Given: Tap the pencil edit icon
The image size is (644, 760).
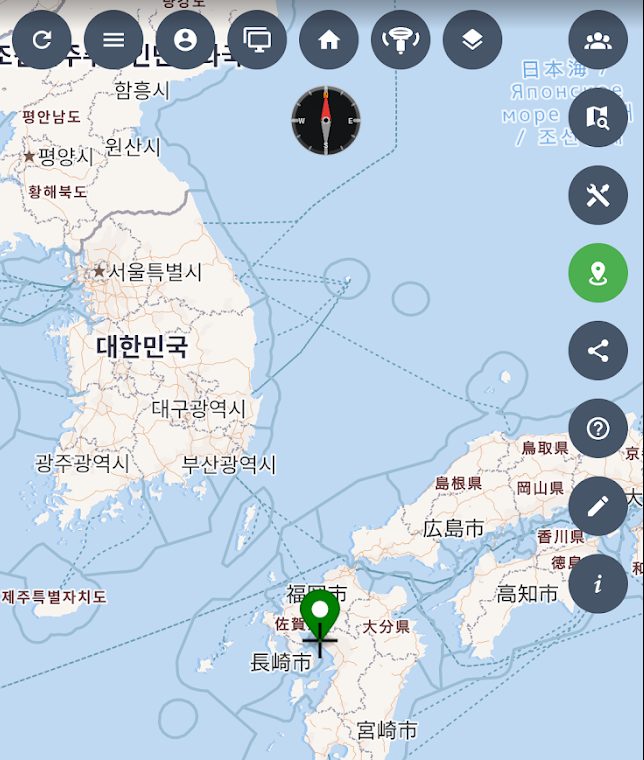Looking at the screenshot, I should tap(598, 506).
